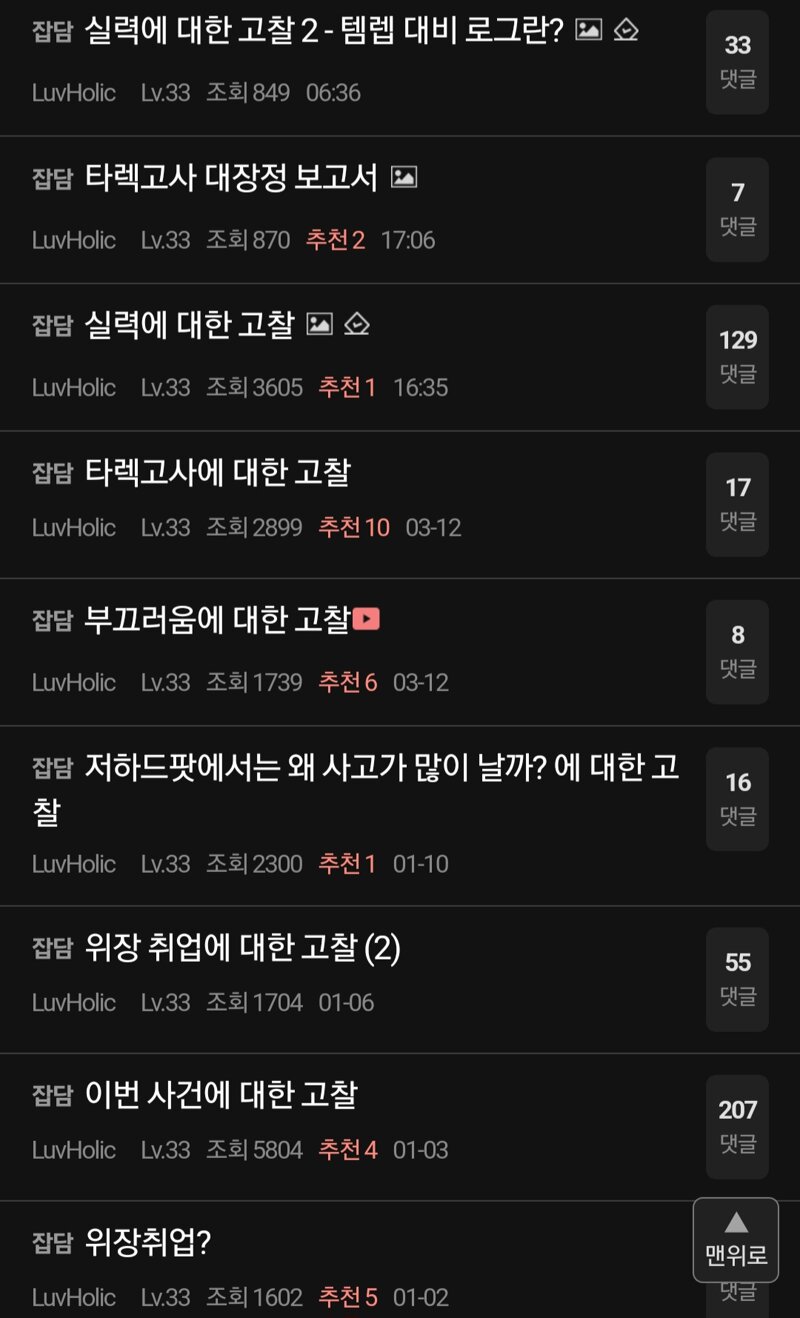Image resolution: width=800 pixels, height=1318 pixels.
Task: Open post '위장 취업에 대한 고찰 (2)'
Action: (x=243, y=948)
